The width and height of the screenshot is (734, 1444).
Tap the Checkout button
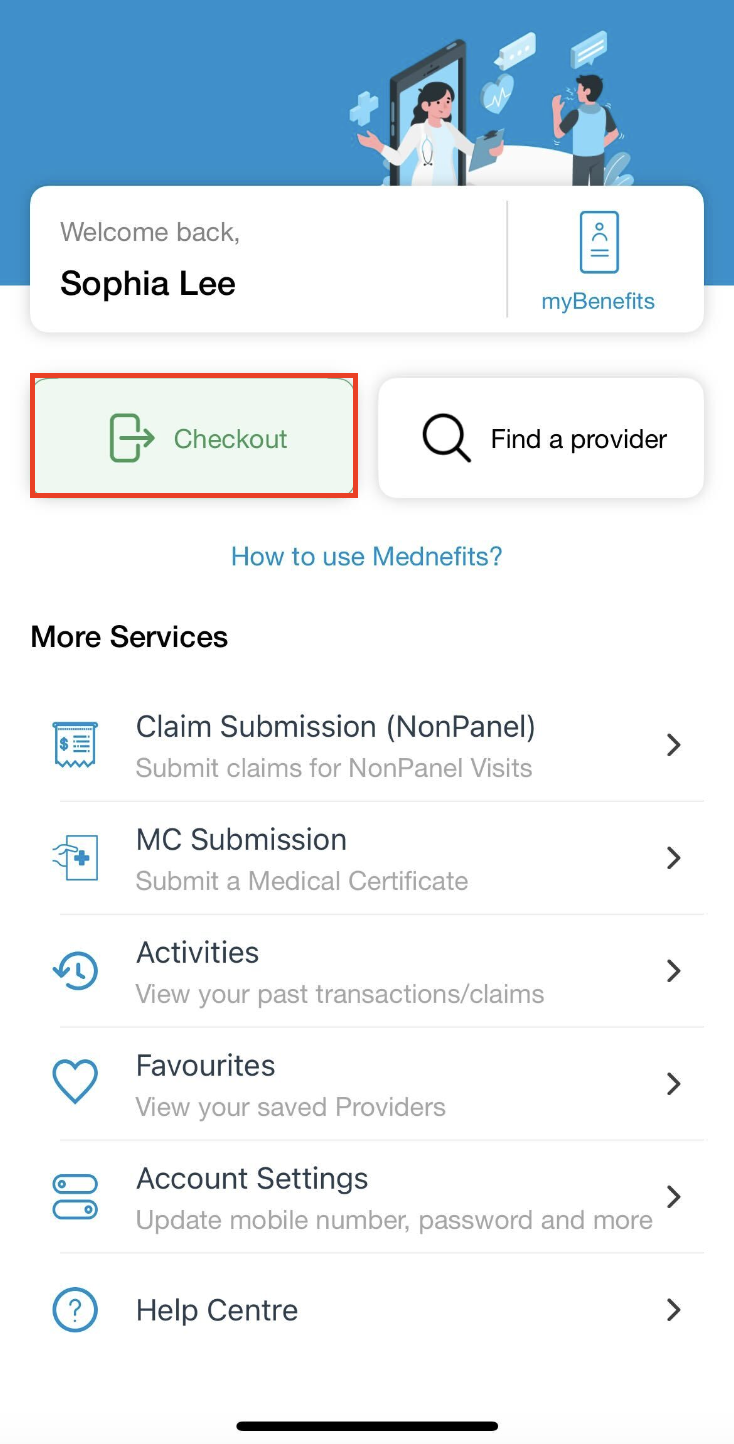pyautogui.click(x=193, y=435)
